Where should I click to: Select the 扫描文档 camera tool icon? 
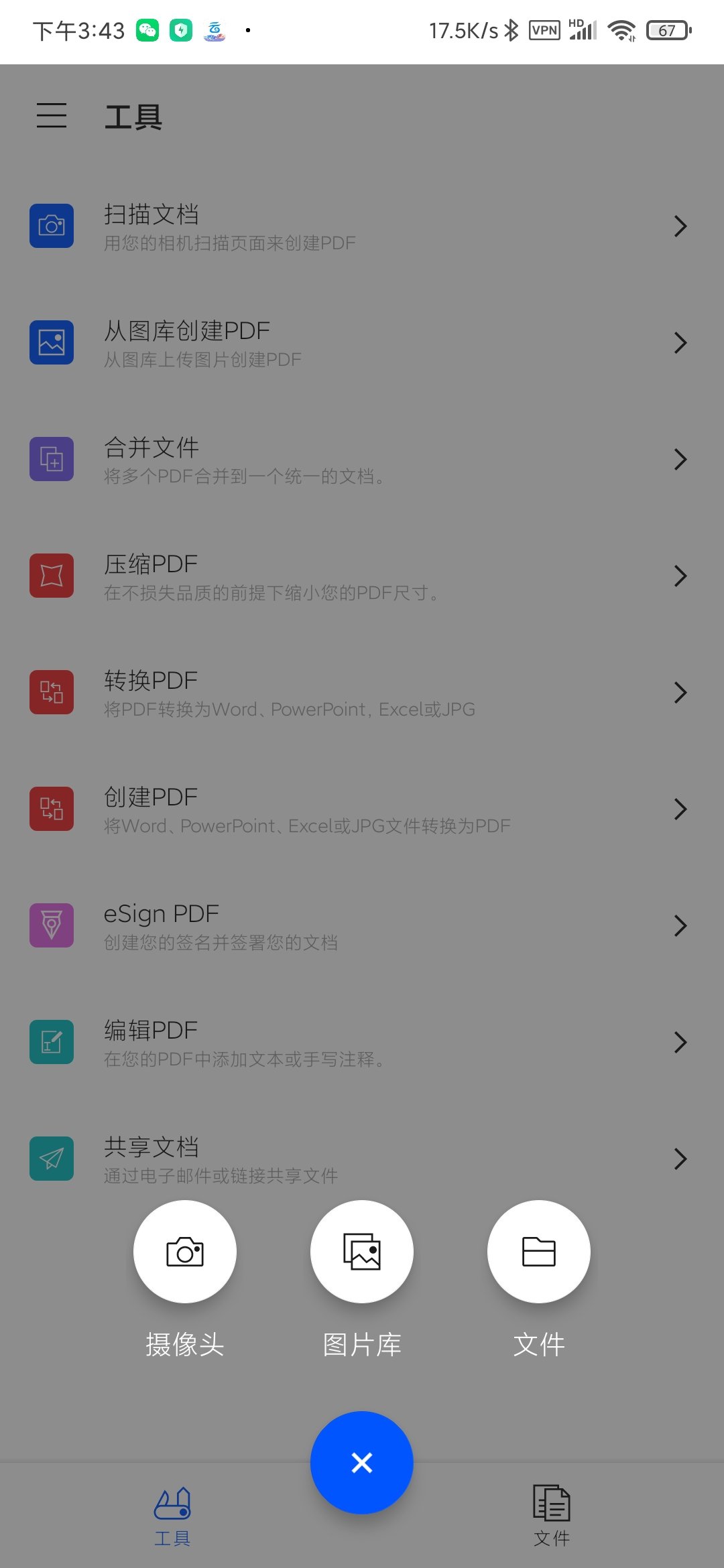[x=51, y=225]
